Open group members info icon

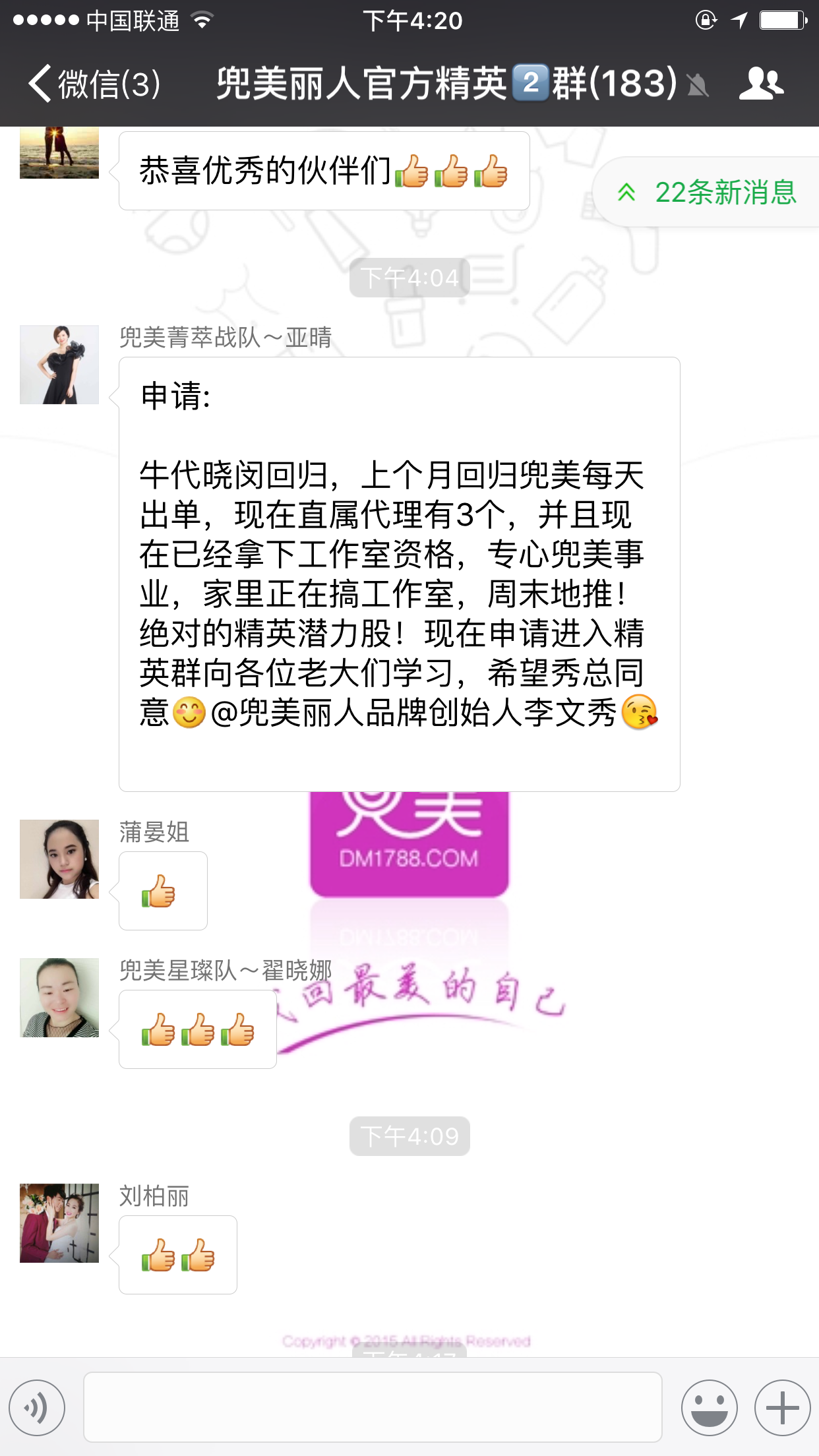click(761, 84)
